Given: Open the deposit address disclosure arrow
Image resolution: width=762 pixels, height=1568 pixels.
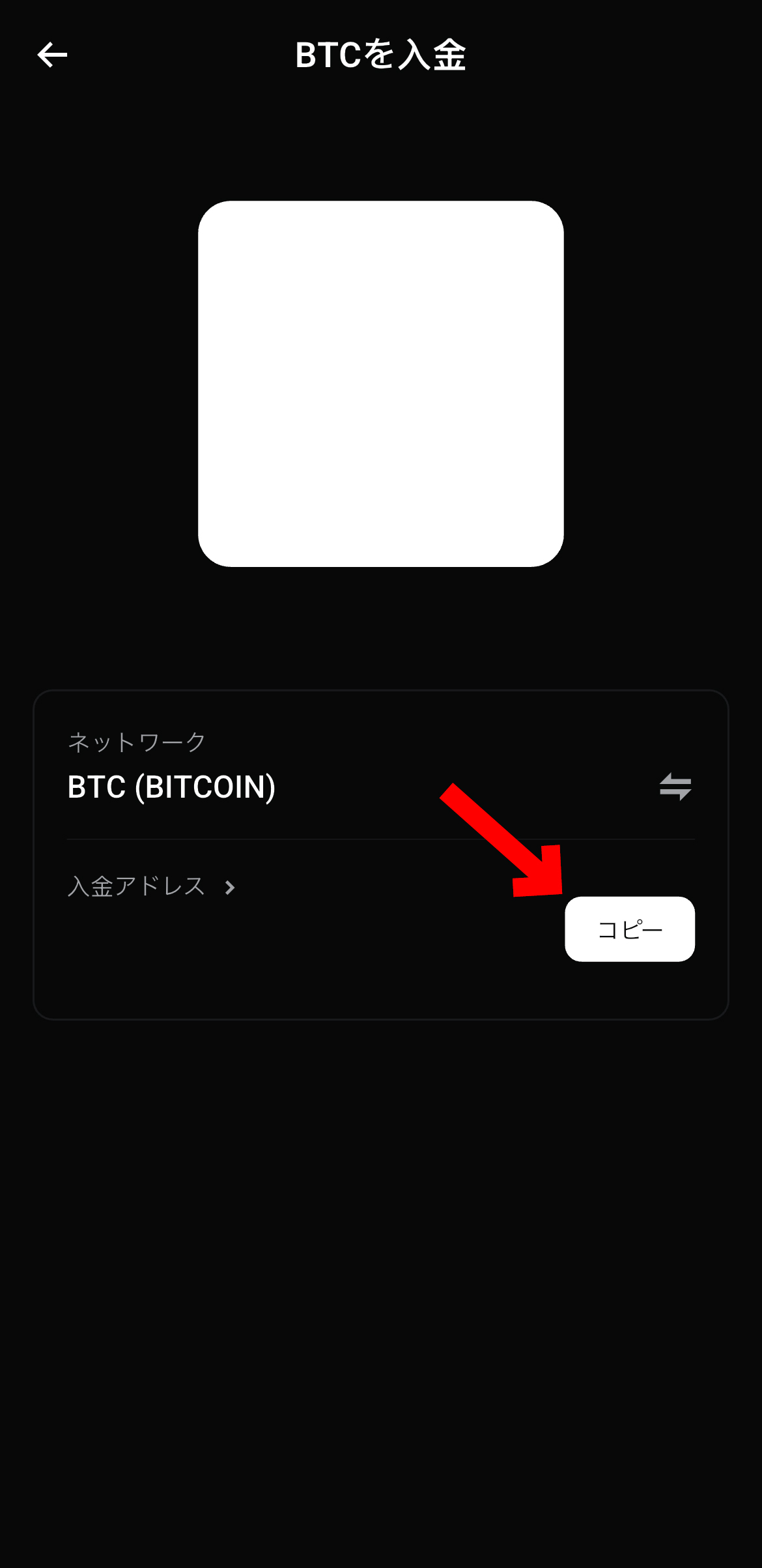Looking at the screenshot, I should point(231,886).
